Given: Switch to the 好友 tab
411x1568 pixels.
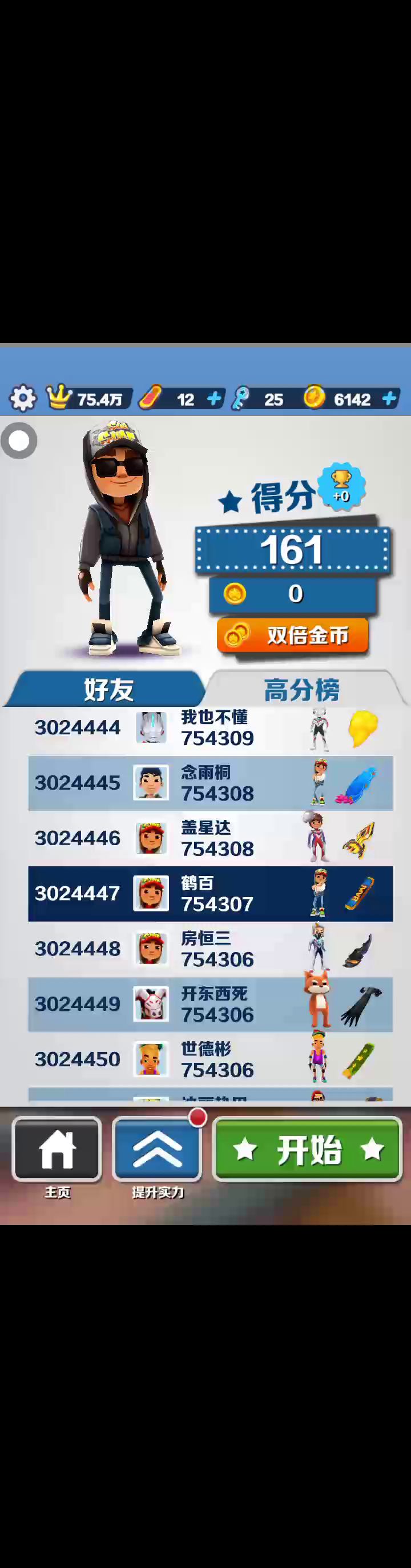Looking at the screenshot, I should (x=108, y=689).
